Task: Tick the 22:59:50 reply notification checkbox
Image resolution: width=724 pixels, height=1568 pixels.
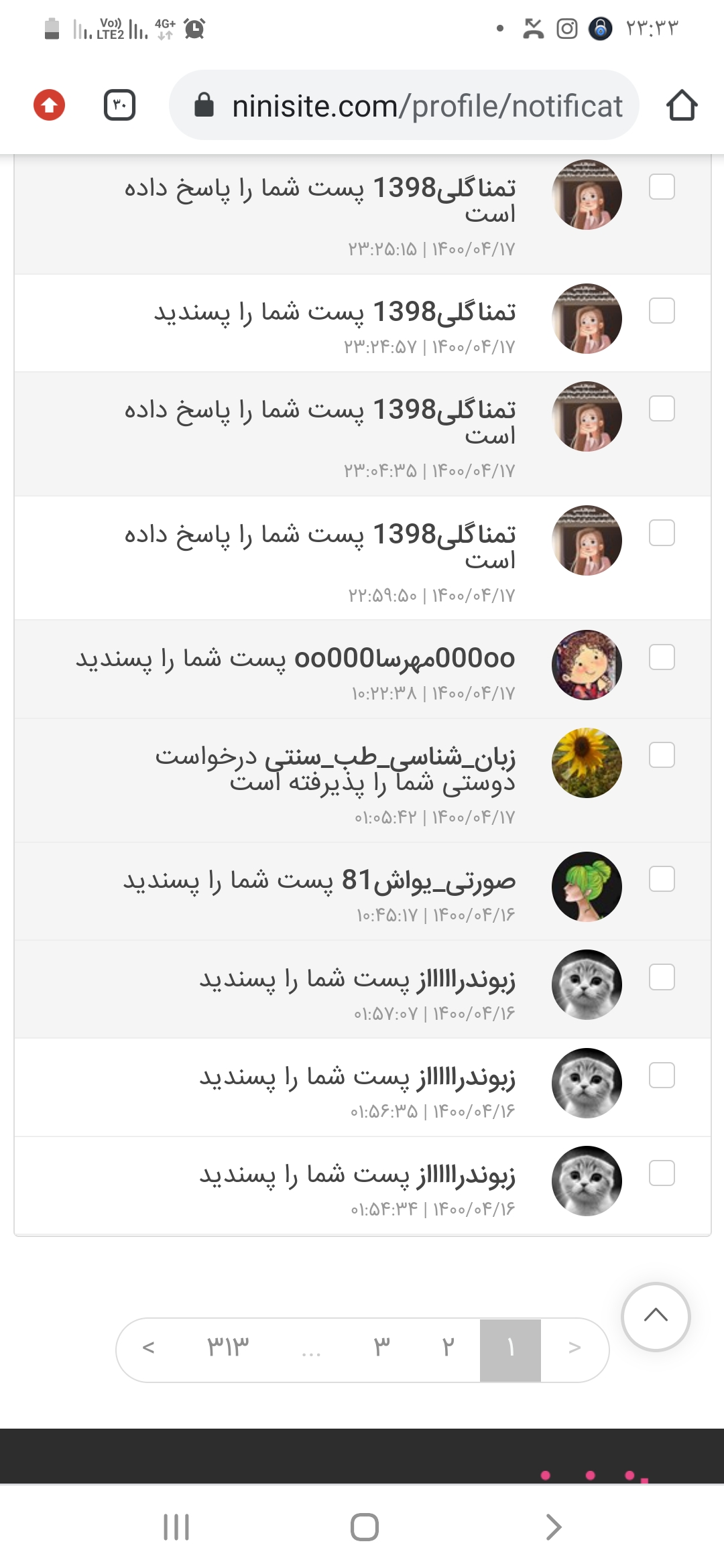Action: tap(662, 533)
